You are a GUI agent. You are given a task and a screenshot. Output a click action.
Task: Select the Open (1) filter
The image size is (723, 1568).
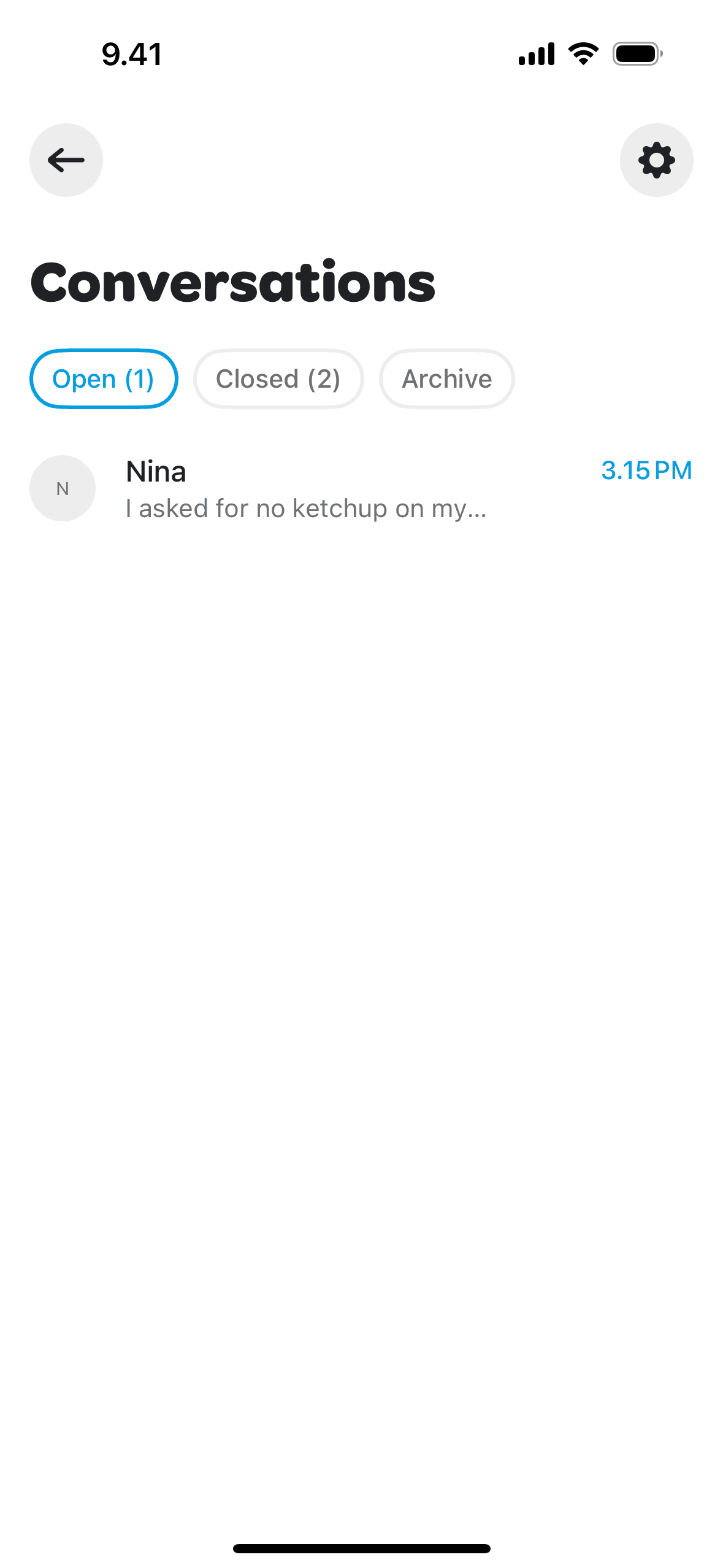(x=104, y=379)
